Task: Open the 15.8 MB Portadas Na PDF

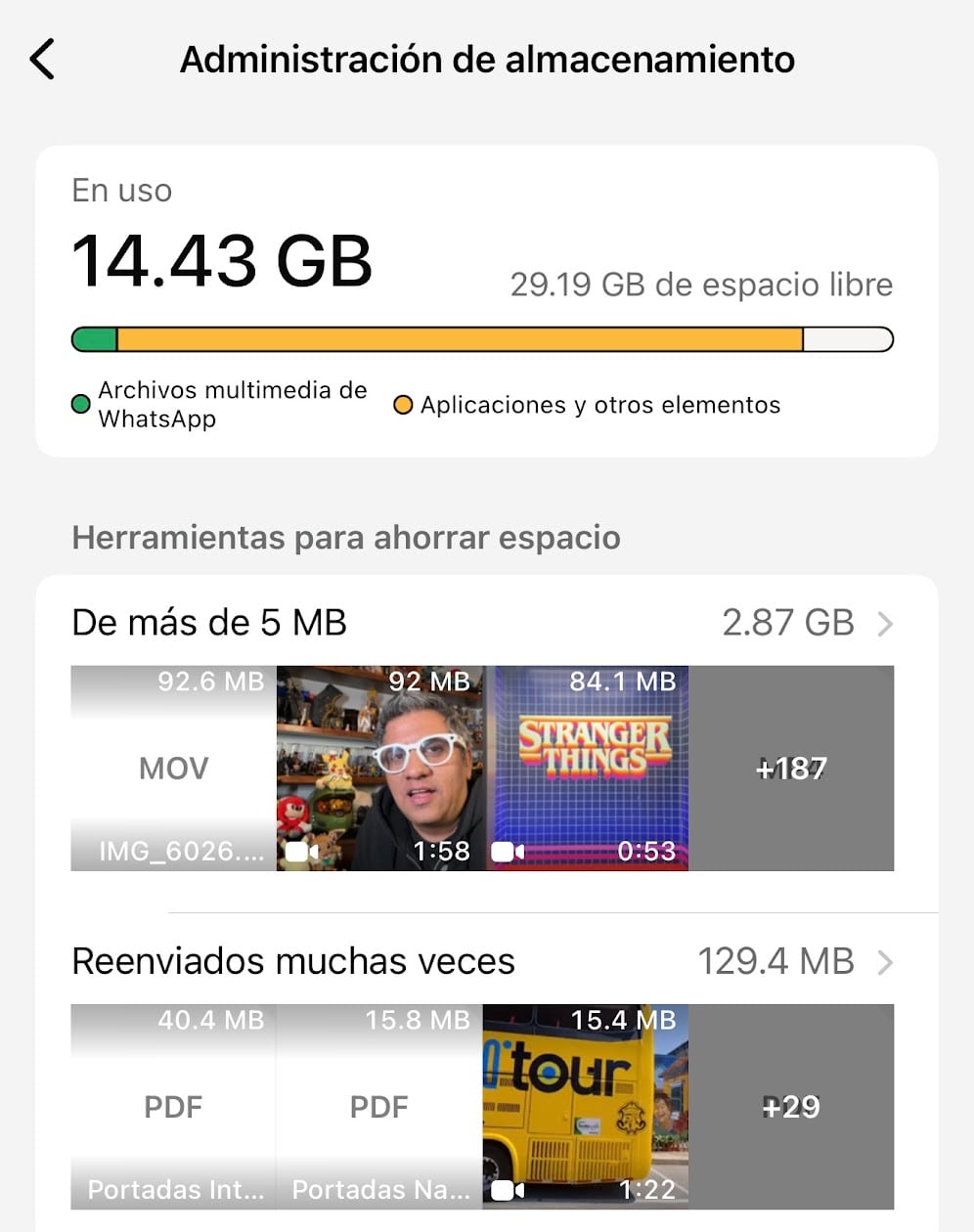Action: (x=379, y=1107)
